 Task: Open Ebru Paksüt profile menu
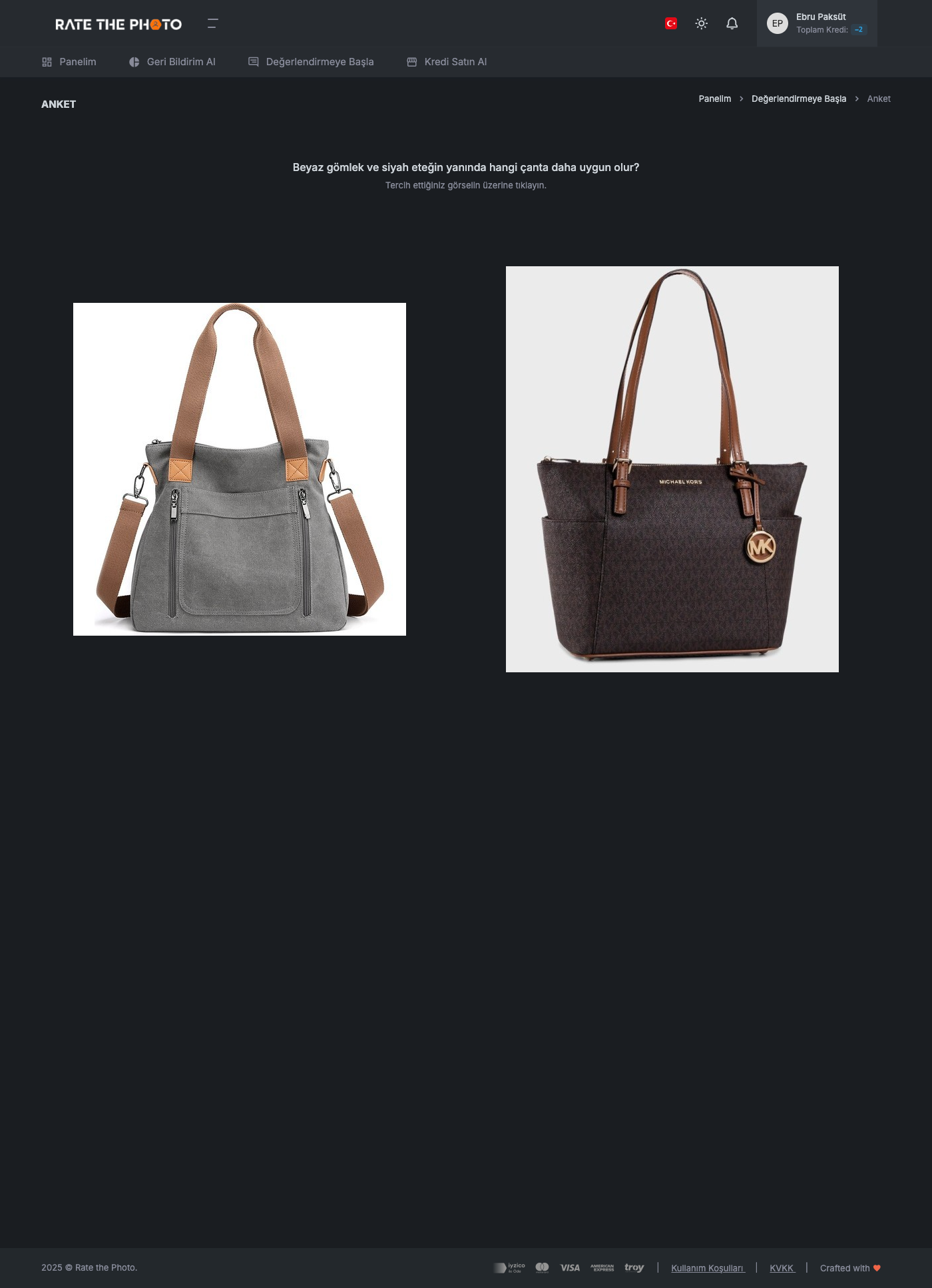click(816, 23)
